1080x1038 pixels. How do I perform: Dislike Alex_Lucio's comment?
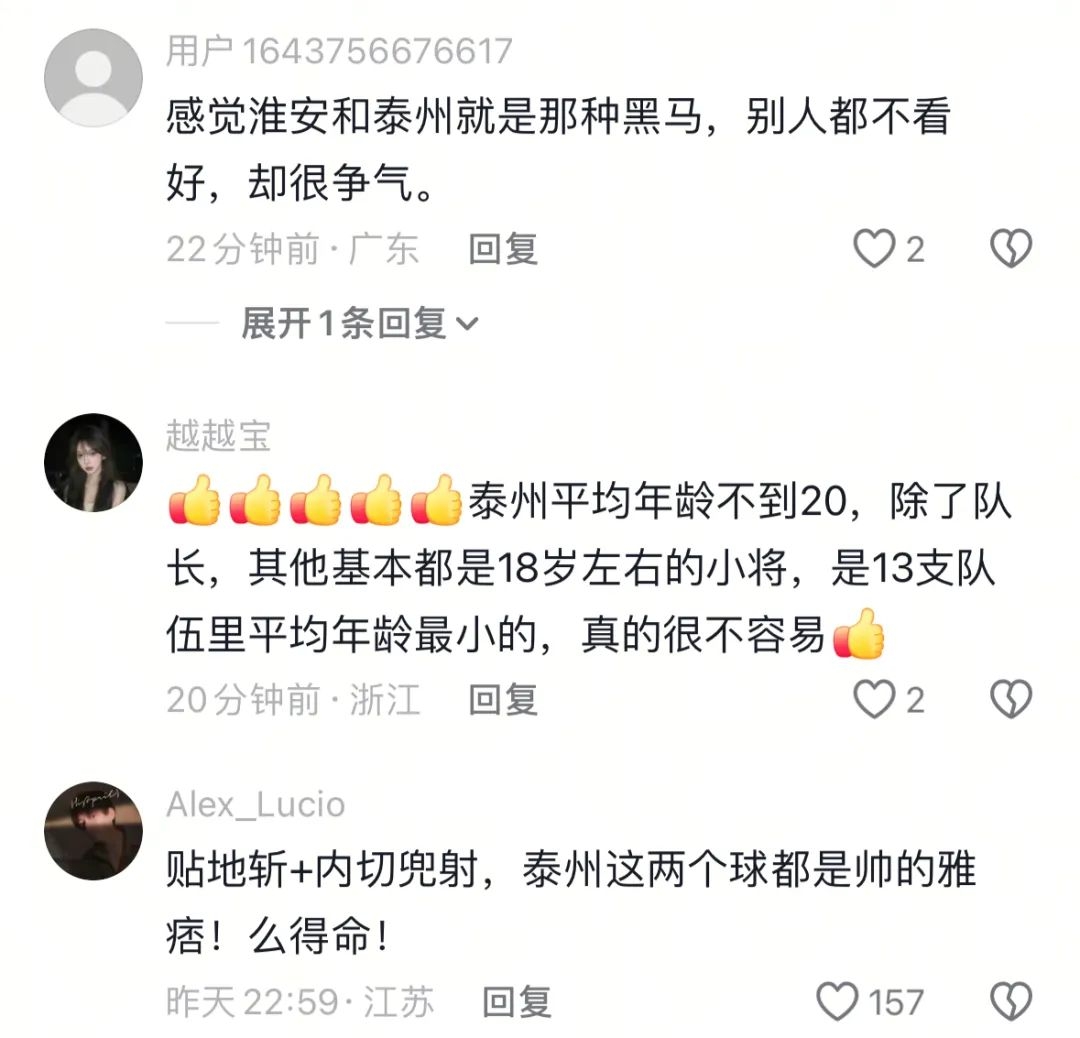pyautogui.click(x=1010, y=1001)
